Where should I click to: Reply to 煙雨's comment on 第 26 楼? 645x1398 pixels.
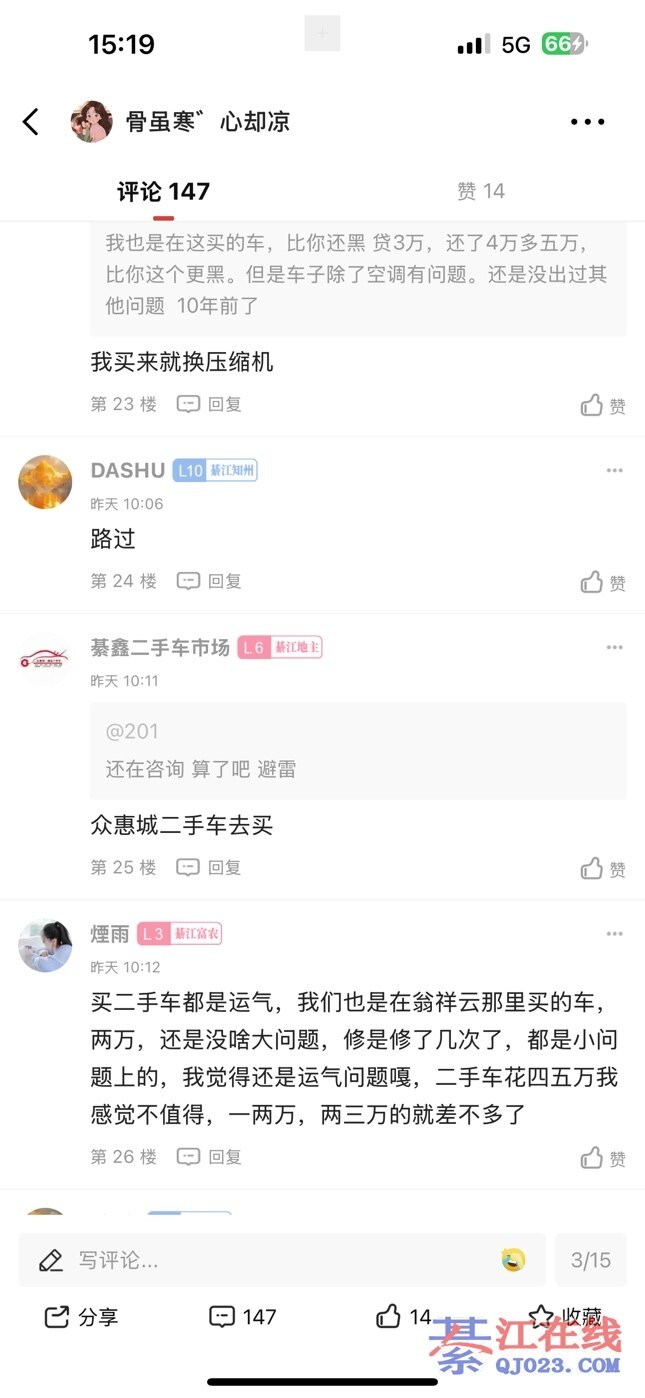pyautogui.click(x=210, y=1157)
